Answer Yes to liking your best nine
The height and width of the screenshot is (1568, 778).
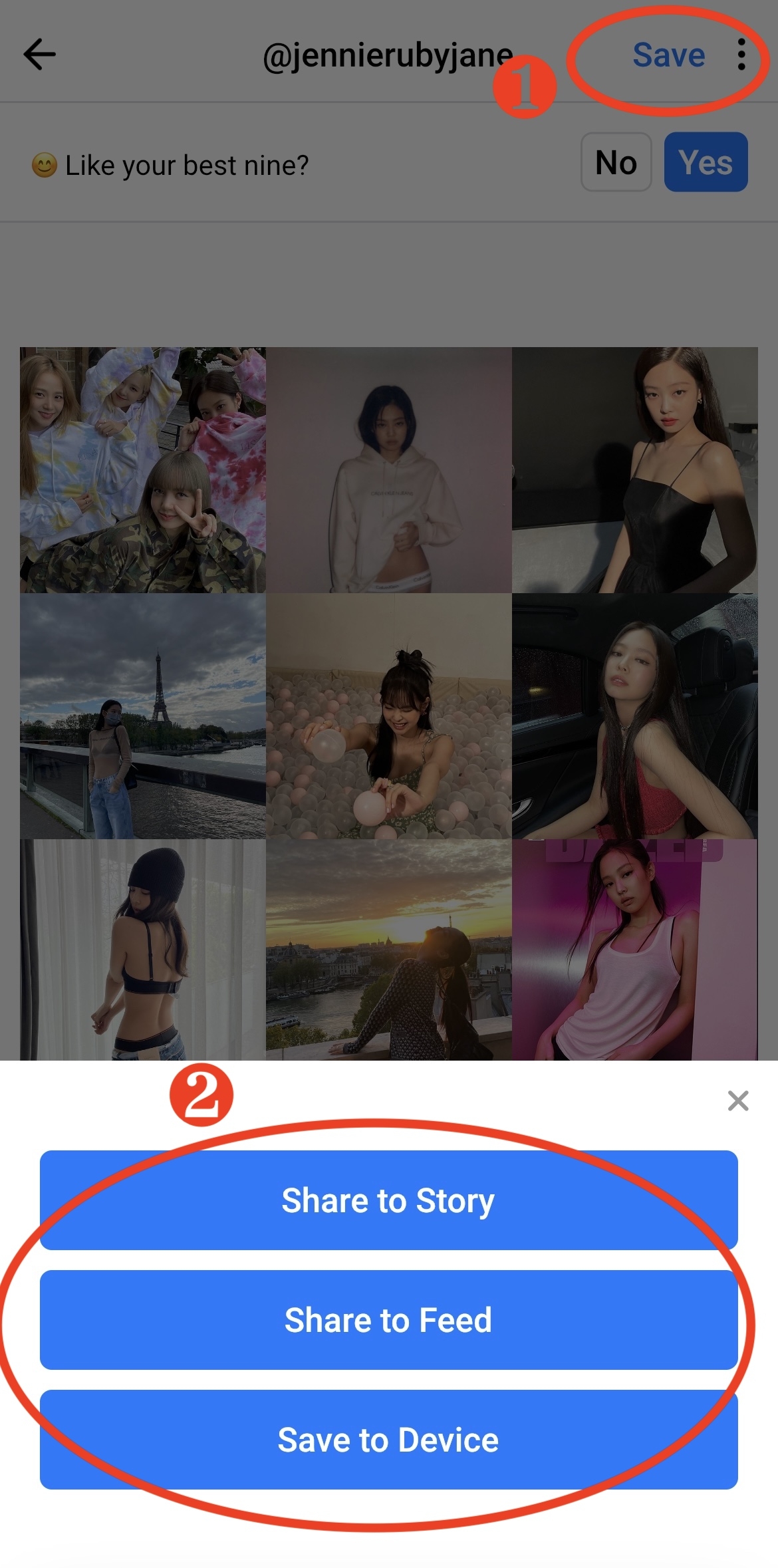(x=706, y=162)
